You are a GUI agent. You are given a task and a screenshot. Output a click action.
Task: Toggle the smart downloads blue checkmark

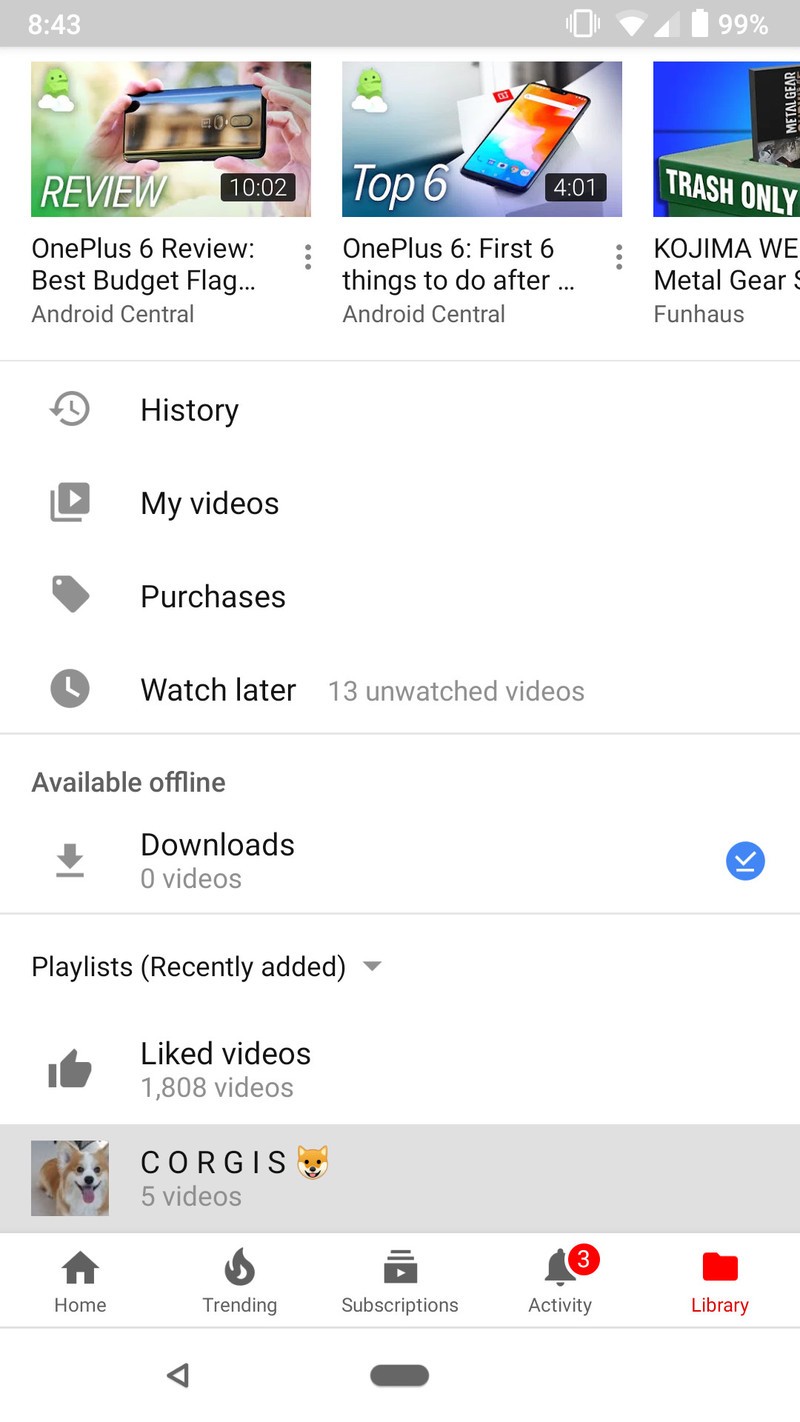point(745,860)
